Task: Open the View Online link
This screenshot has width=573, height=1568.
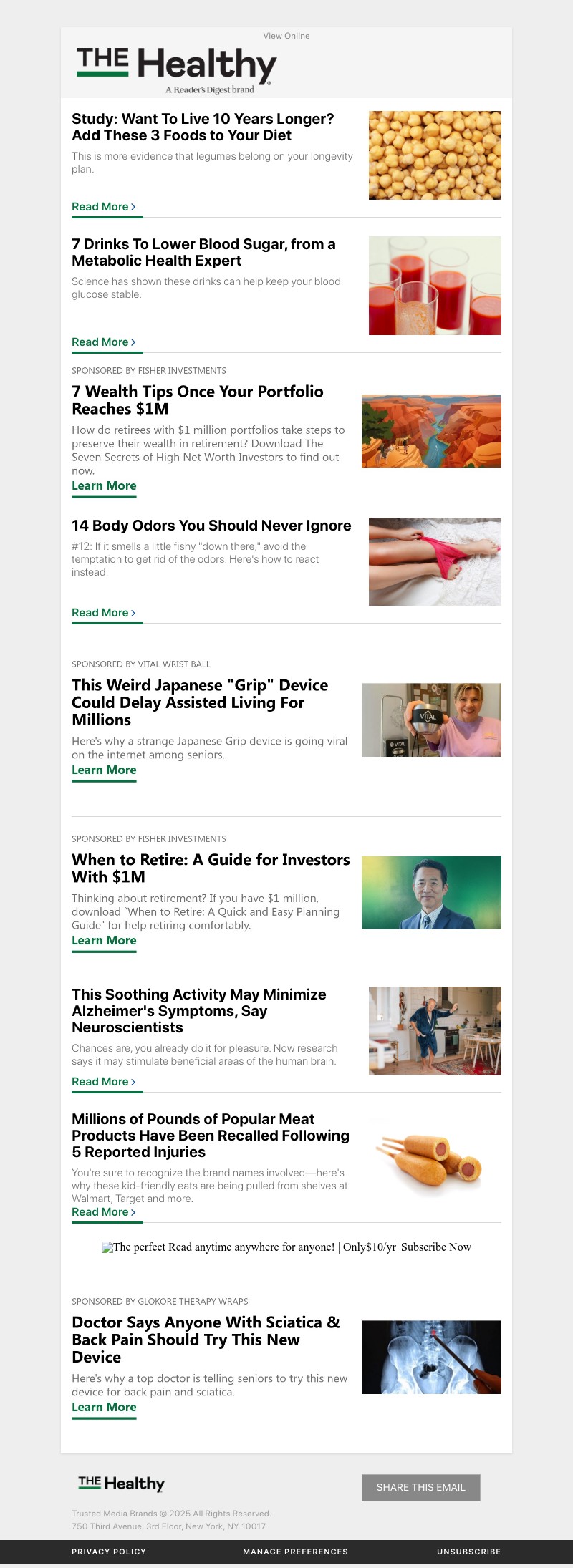Action: (x=286, y=36)
